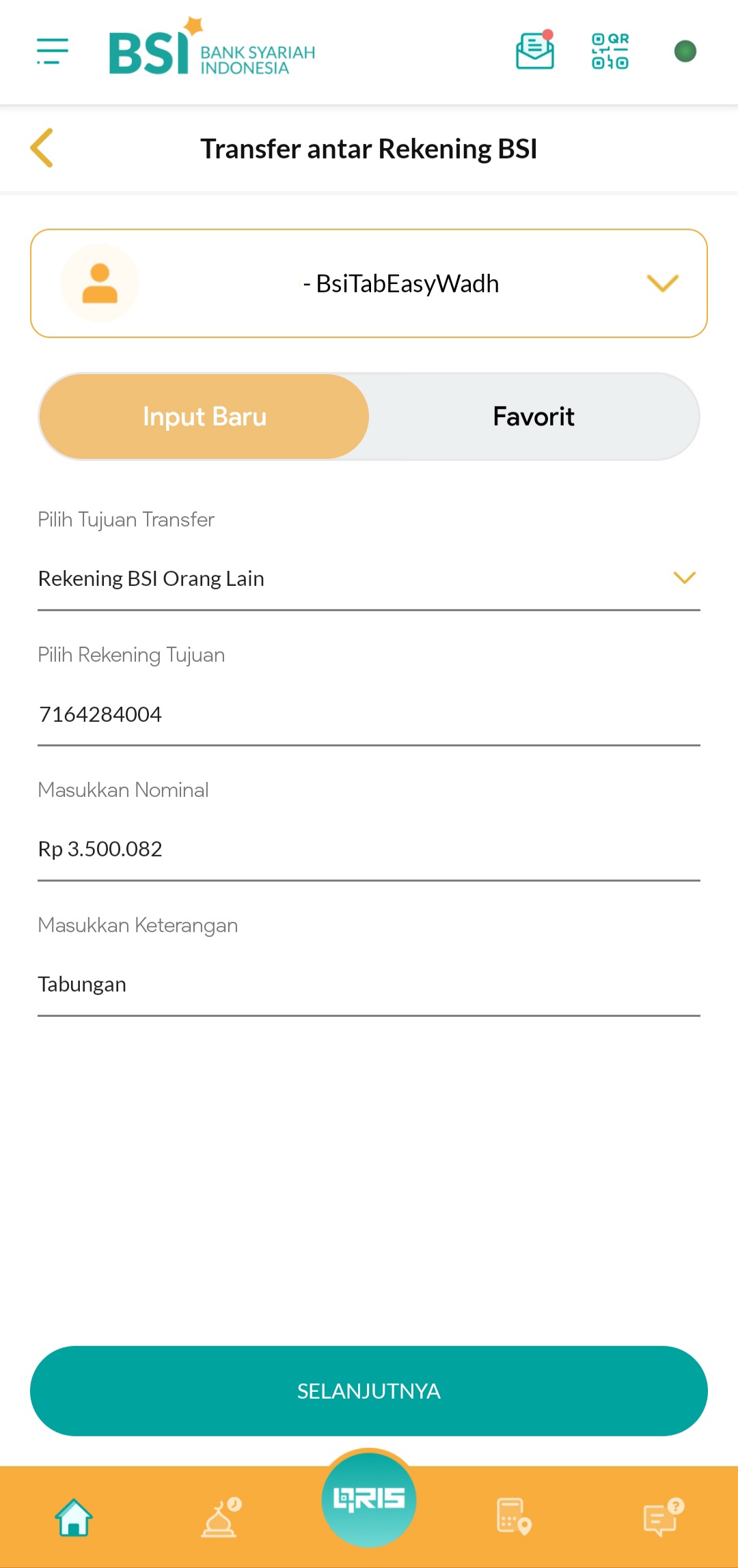
Task: Open the ATM and branch locator tab
Action: pyautogui.click(x=514, y=1517)
